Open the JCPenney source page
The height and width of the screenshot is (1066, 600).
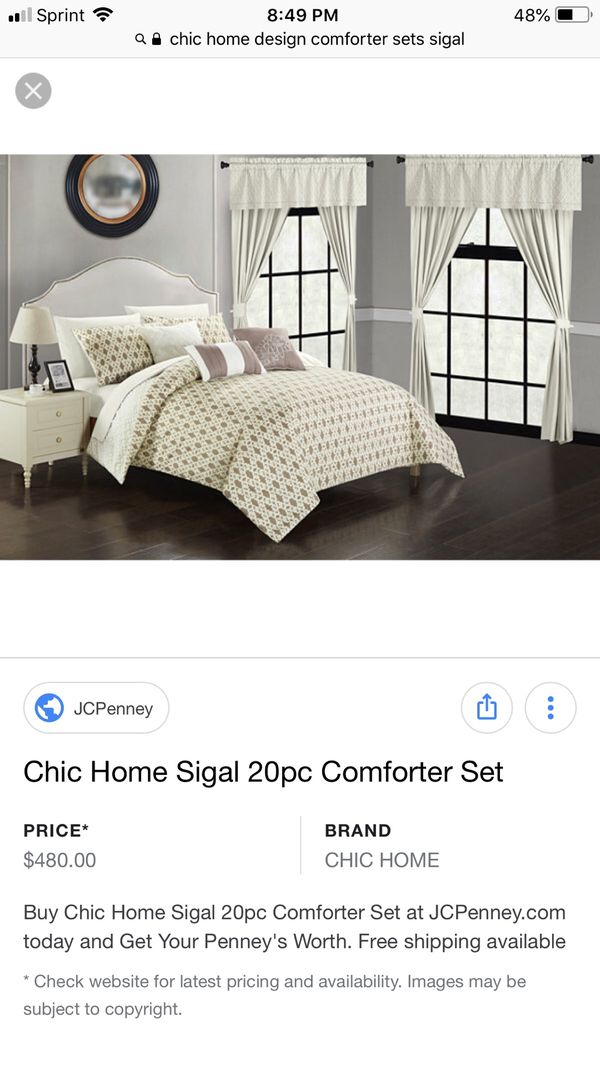click(x=96, y=708)
